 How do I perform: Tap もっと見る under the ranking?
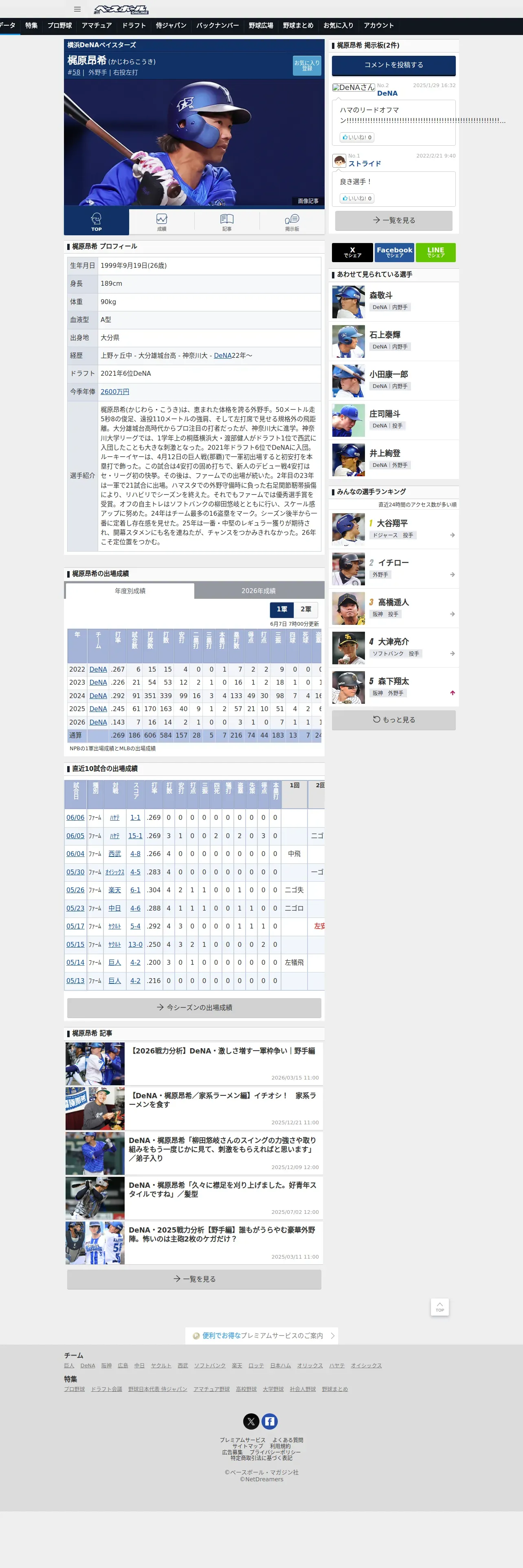coord(394,719)
